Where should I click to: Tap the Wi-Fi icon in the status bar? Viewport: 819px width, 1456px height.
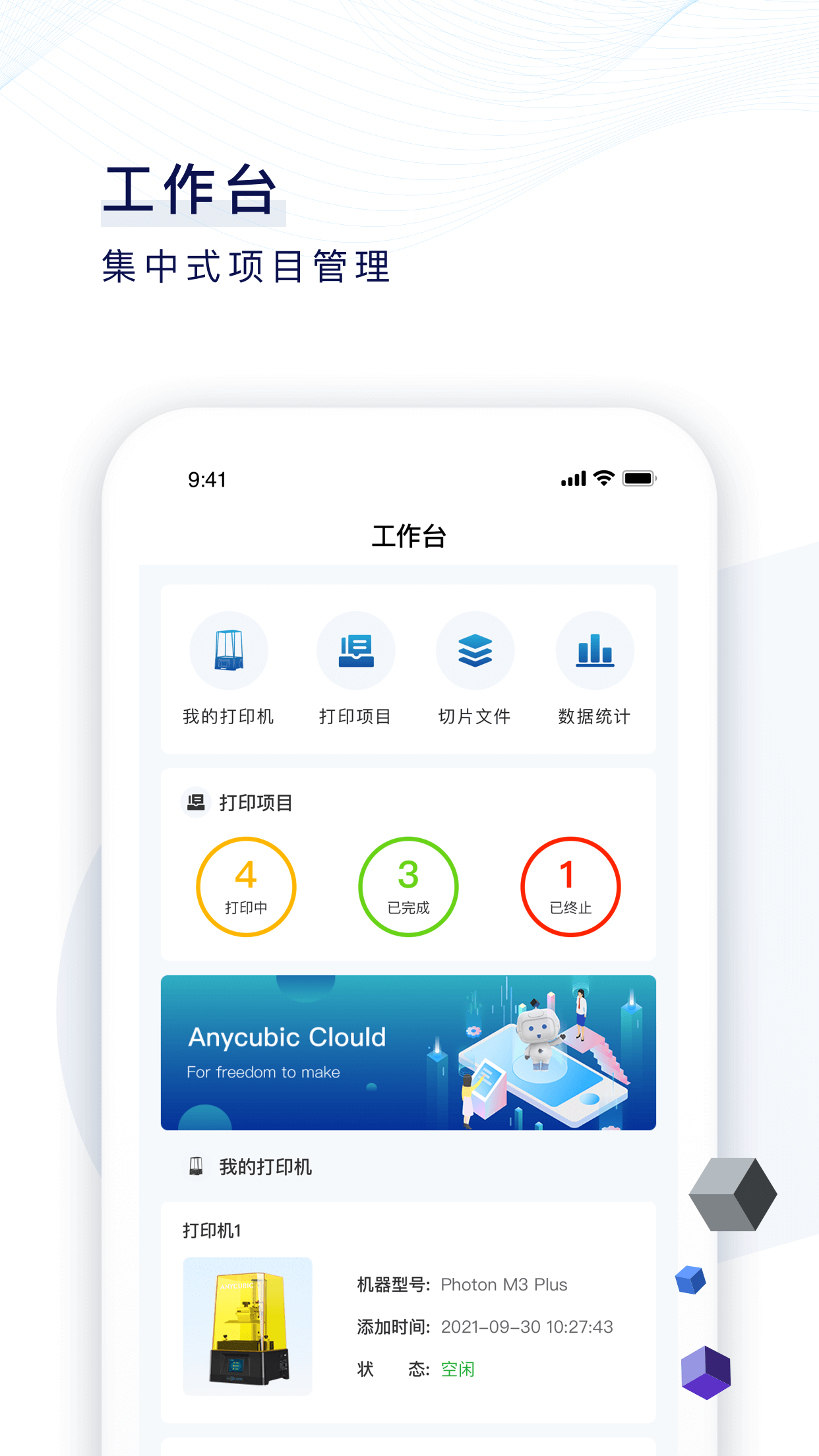tap(601, 478)
